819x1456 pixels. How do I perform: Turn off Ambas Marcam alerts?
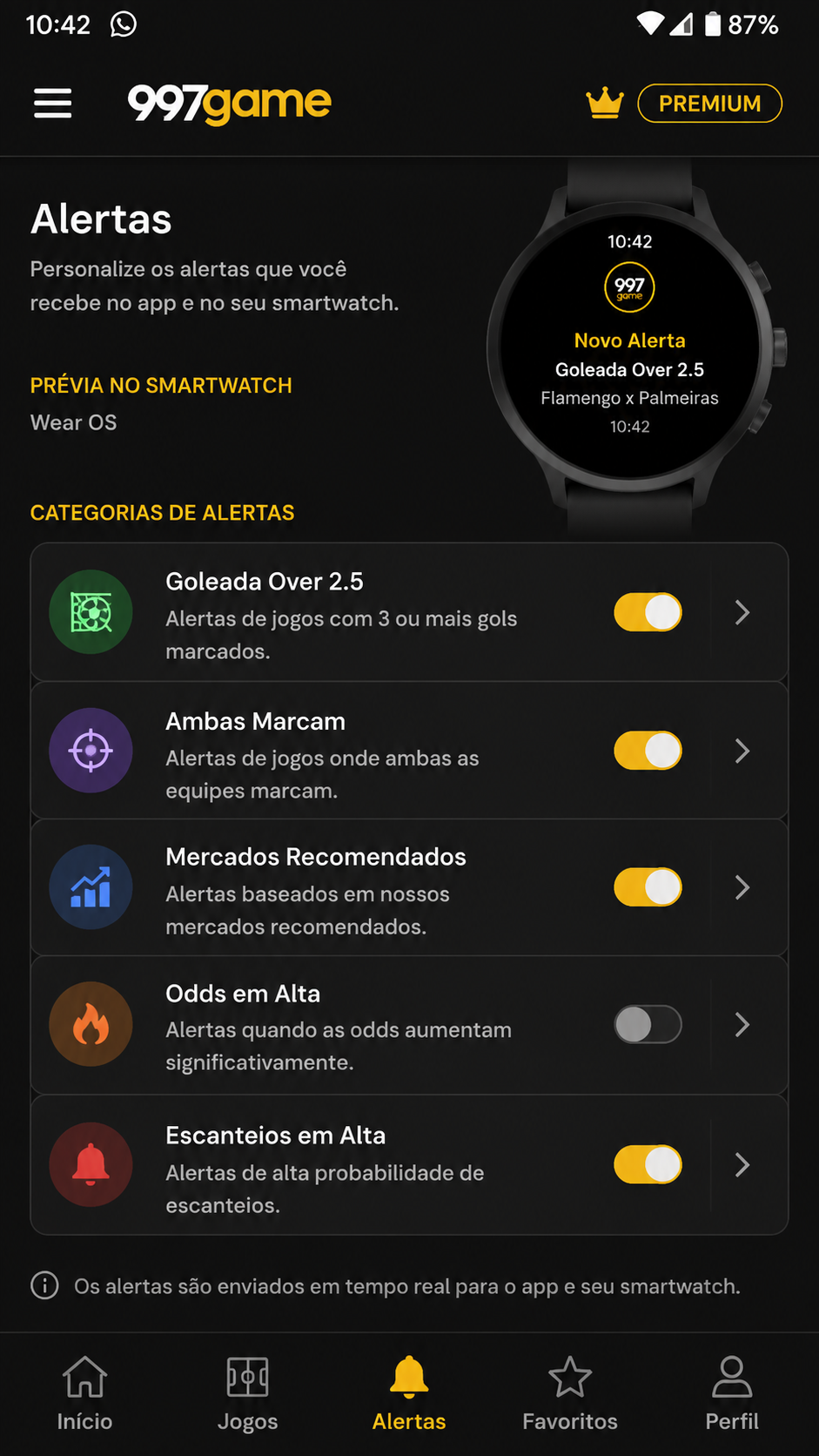pyautogui.click(x=648, y=751)
